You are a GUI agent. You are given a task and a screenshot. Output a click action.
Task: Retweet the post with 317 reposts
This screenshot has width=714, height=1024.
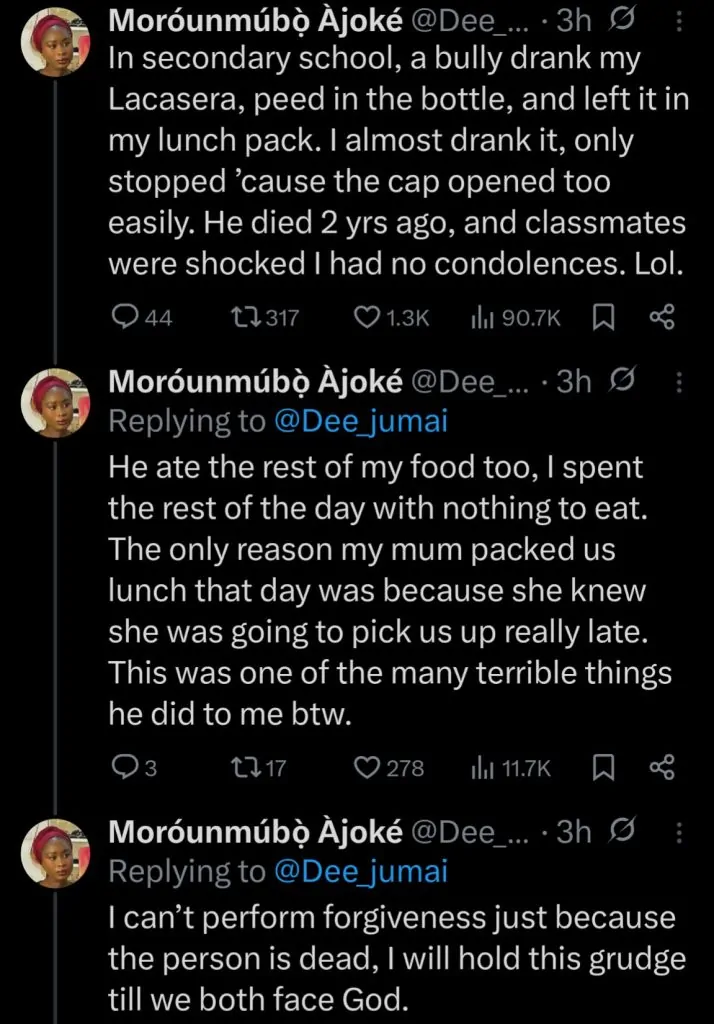(242, 318)
